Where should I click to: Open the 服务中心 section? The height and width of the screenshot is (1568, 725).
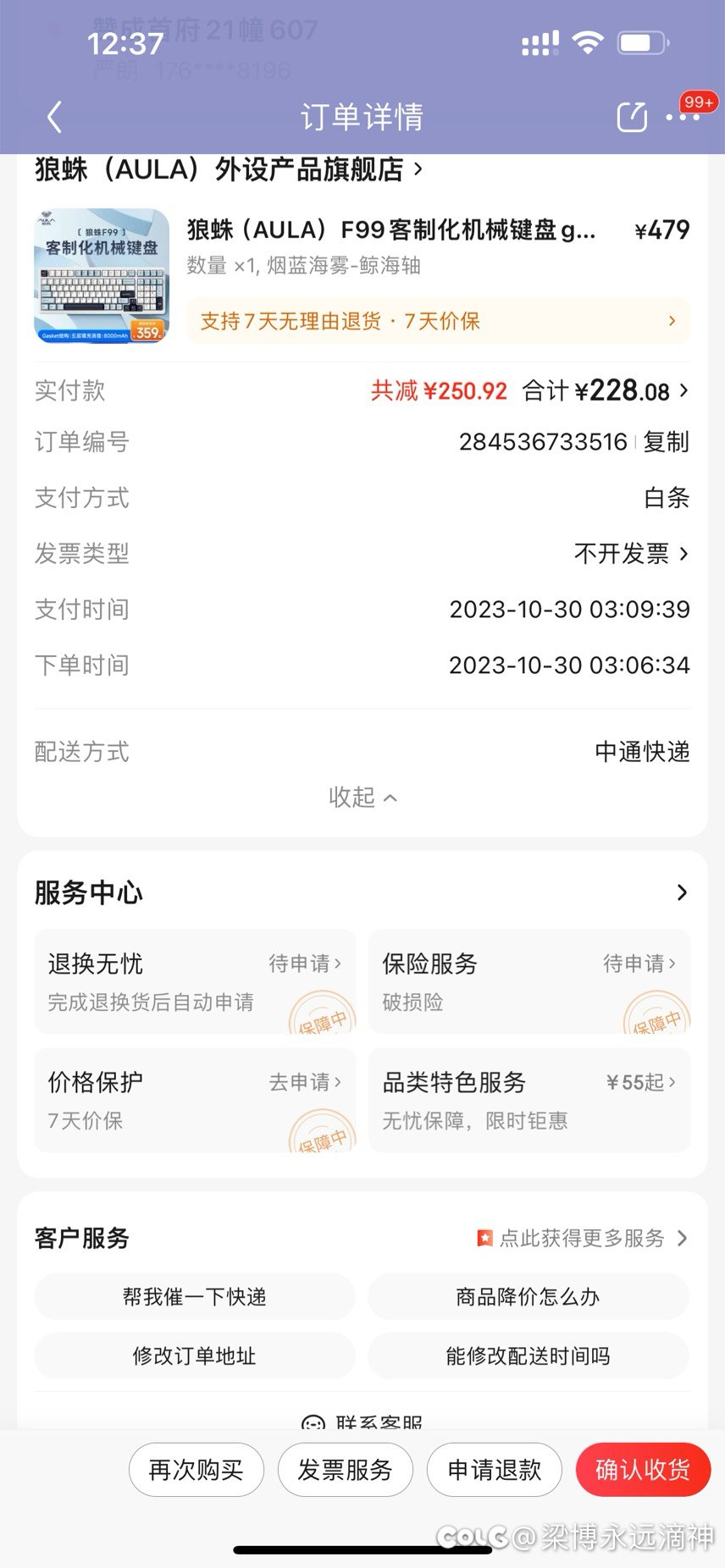pyautogui.click(x=362, y=892)
